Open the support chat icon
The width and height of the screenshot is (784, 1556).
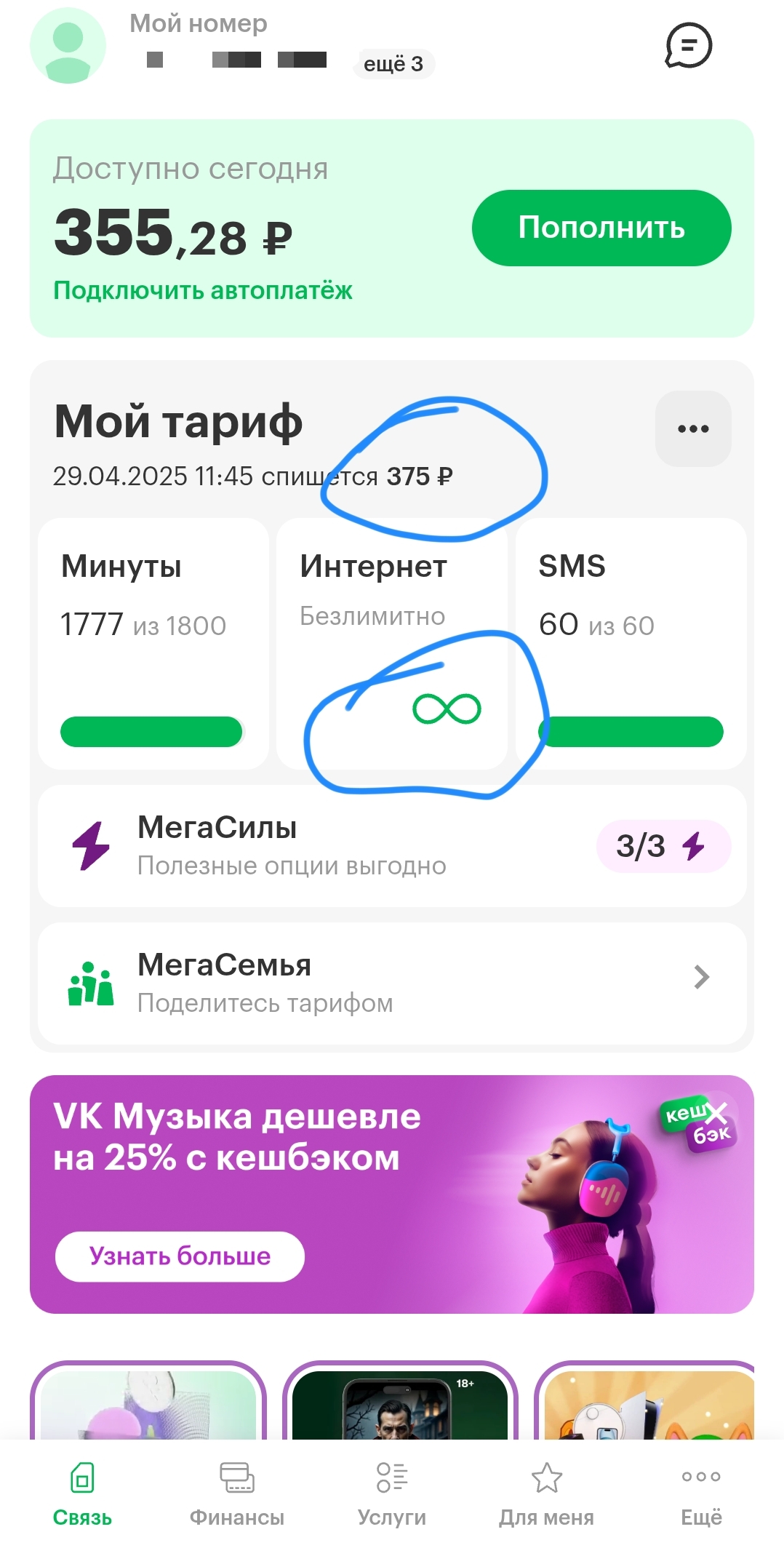tap(688, 47)
